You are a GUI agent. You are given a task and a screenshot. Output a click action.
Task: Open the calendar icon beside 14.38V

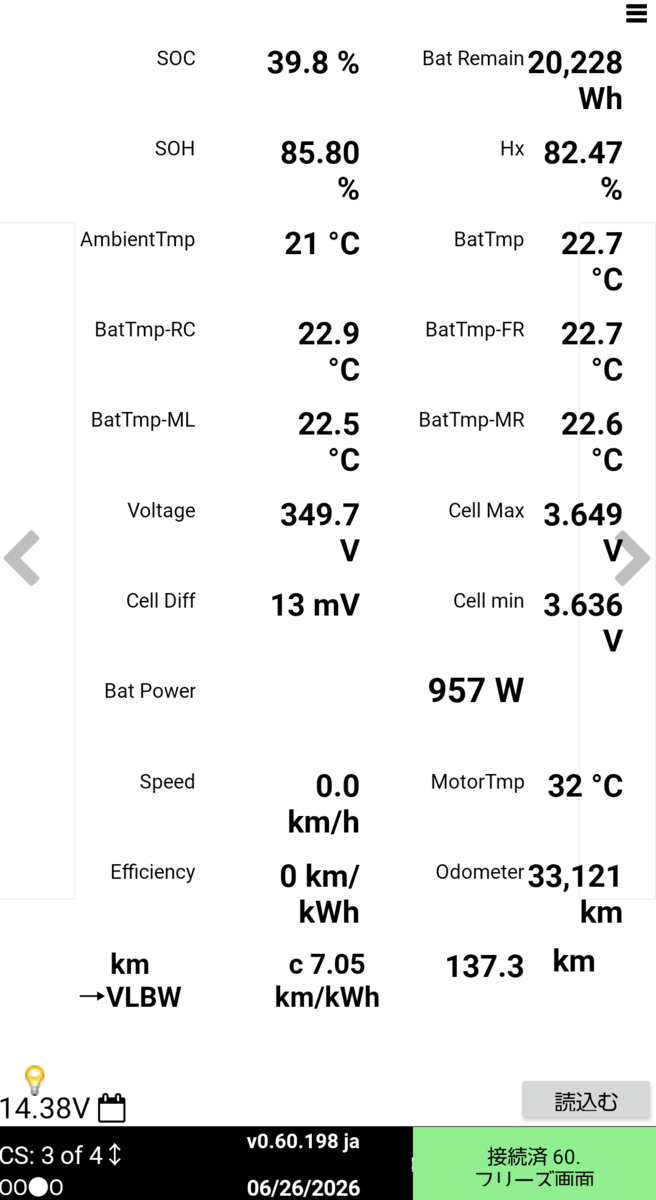pyautogui.click(x=112, y=1108)
